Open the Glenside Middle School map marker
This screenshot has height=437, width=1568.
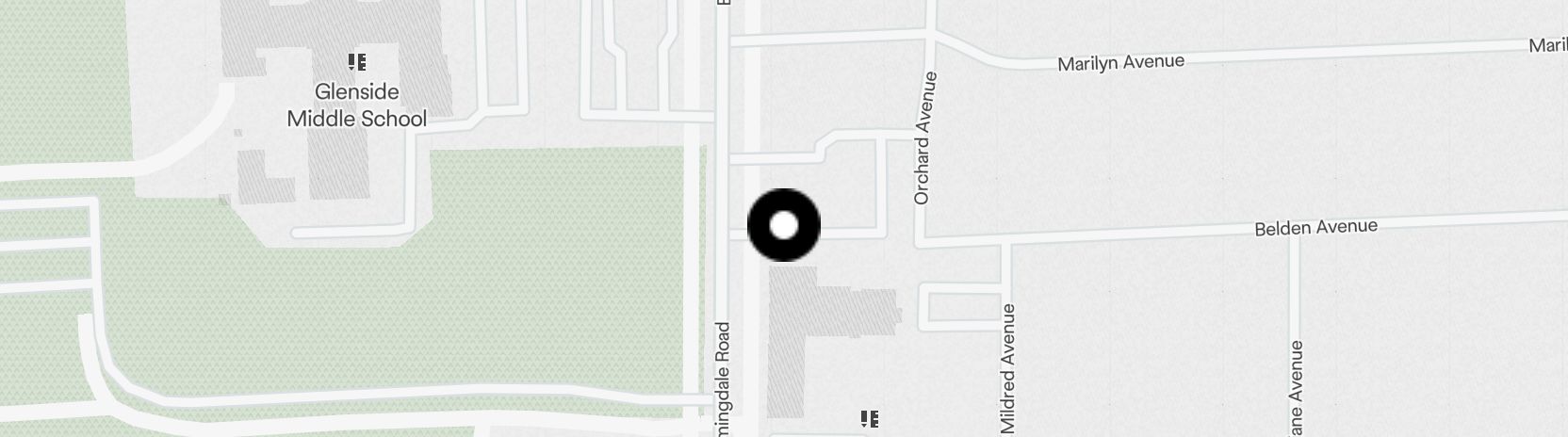click(x=357, y=63)
